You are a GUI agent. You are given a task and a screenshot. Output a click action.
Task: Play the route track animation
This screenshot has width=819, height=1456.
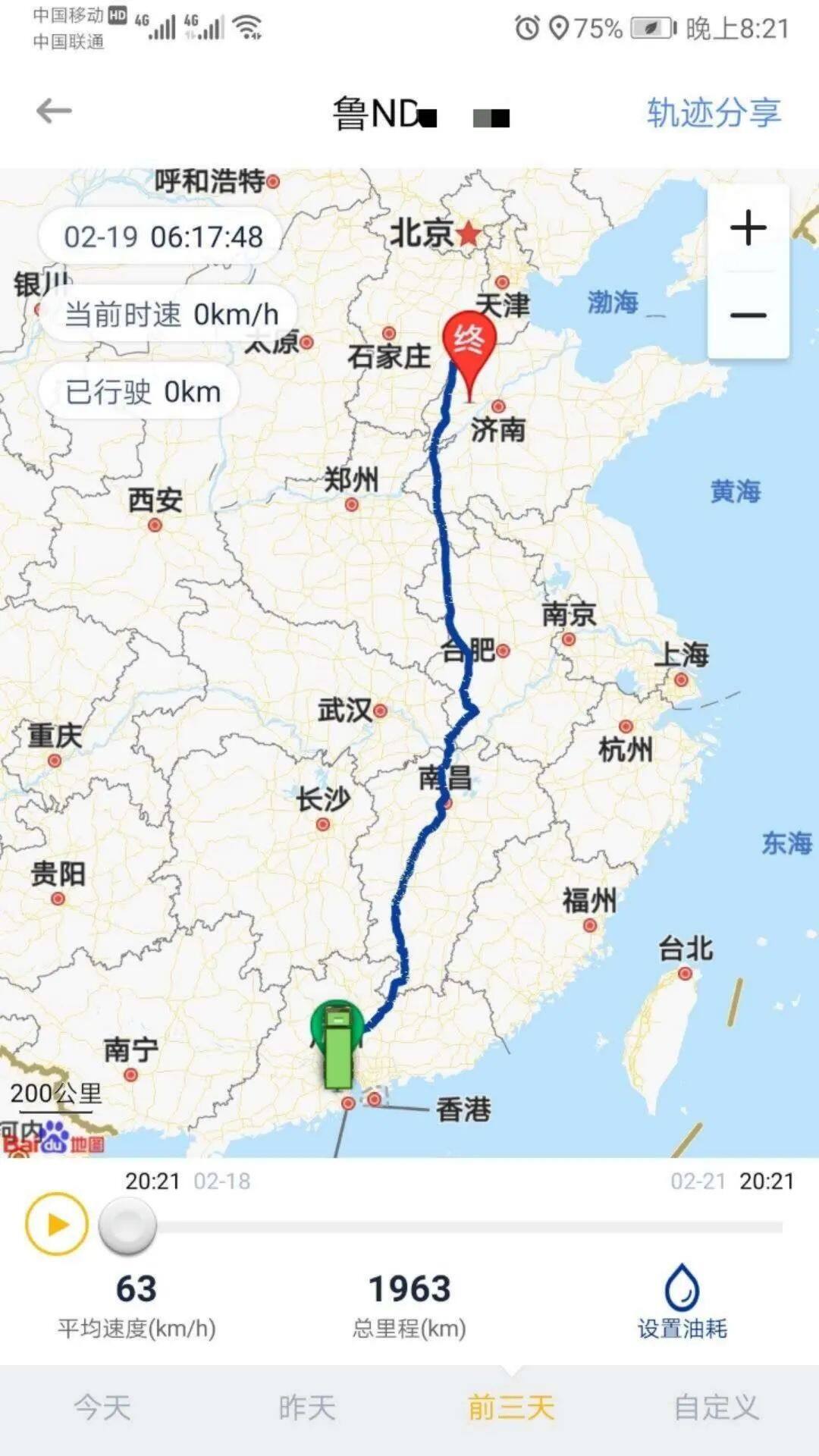click(56, 1224)
